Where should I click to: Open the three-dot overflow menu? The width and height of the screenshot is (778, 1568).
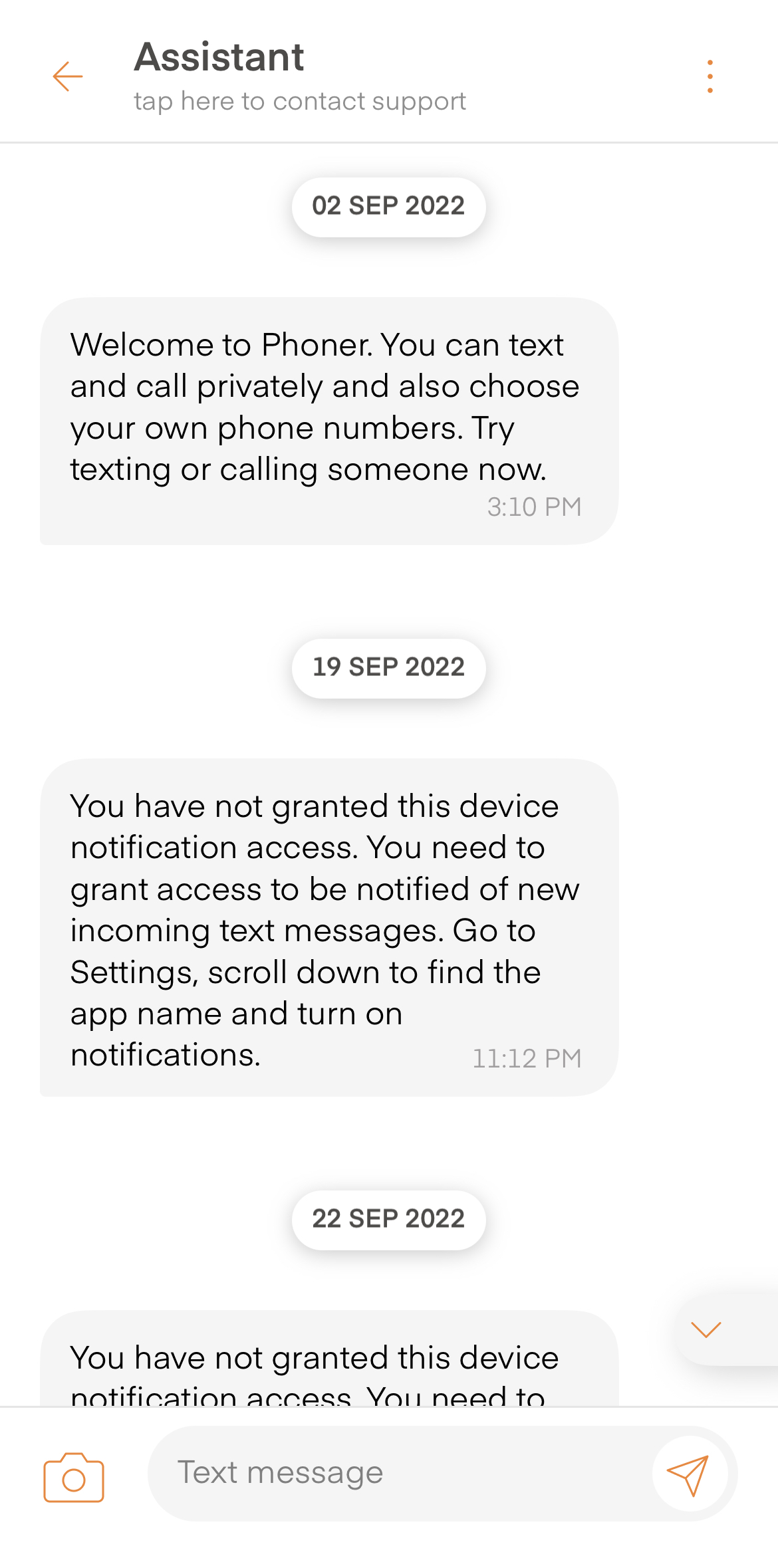pyautogui.click(x=710, y=76)
